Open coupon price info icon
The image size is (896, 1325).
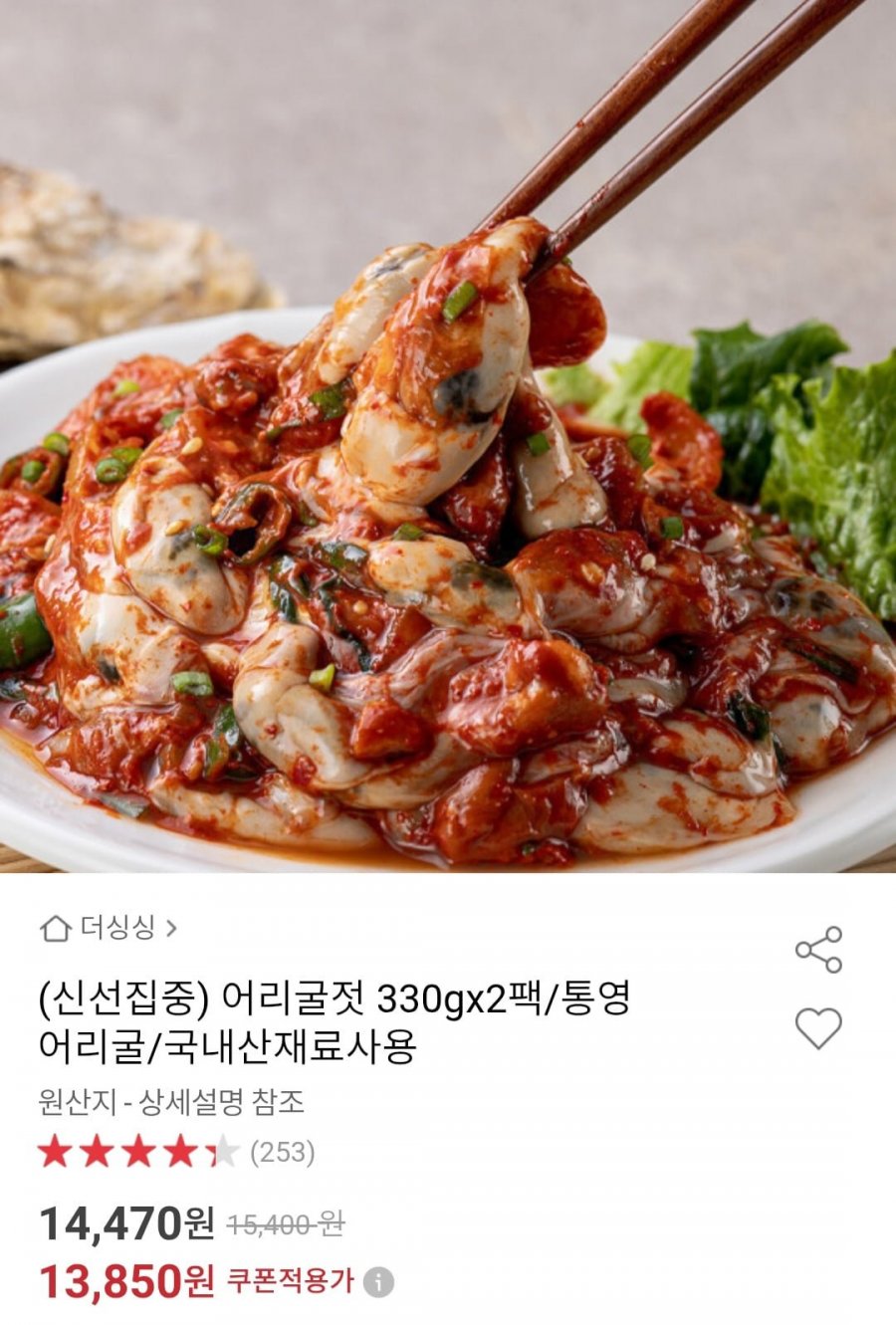click(x=378, y=1282)
